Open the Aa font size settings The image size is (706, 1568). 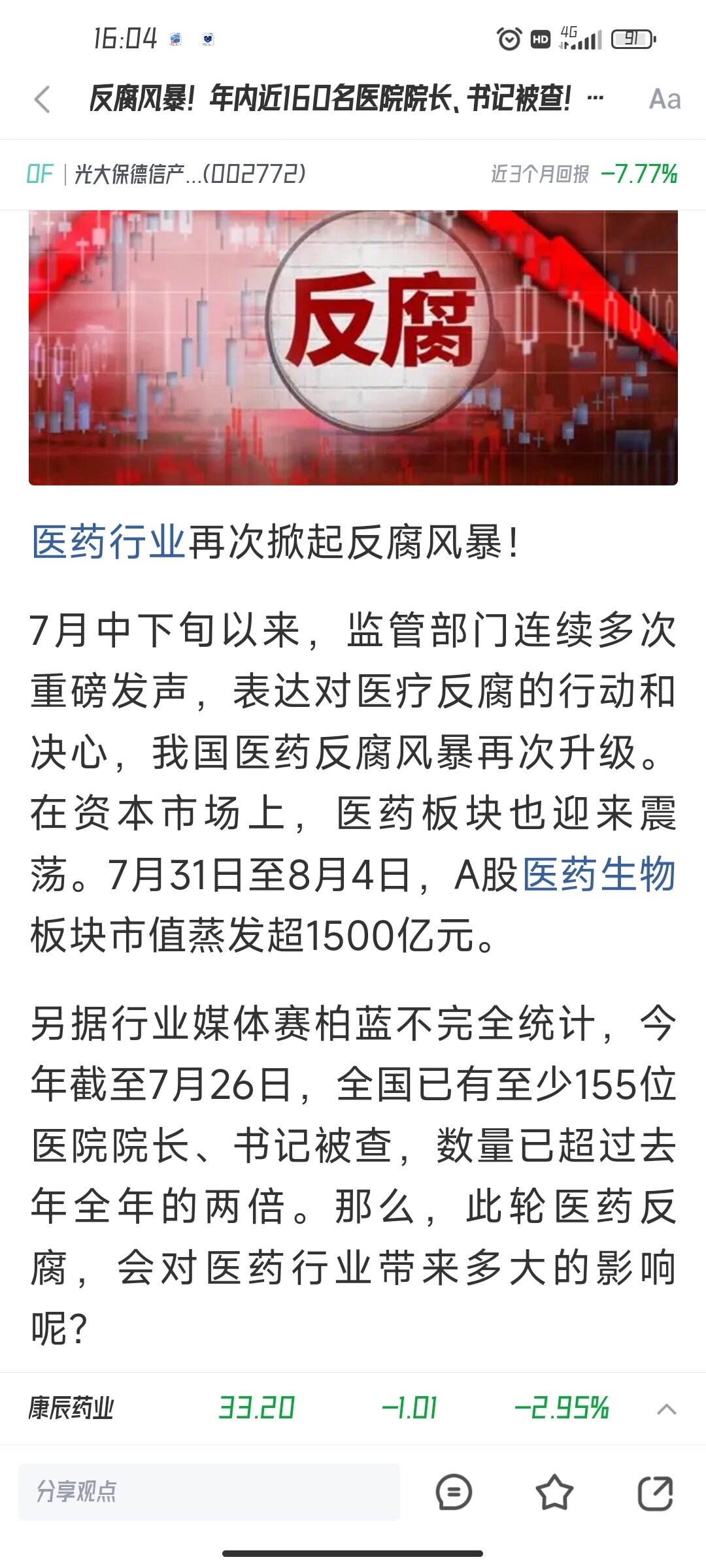(664, 99)
